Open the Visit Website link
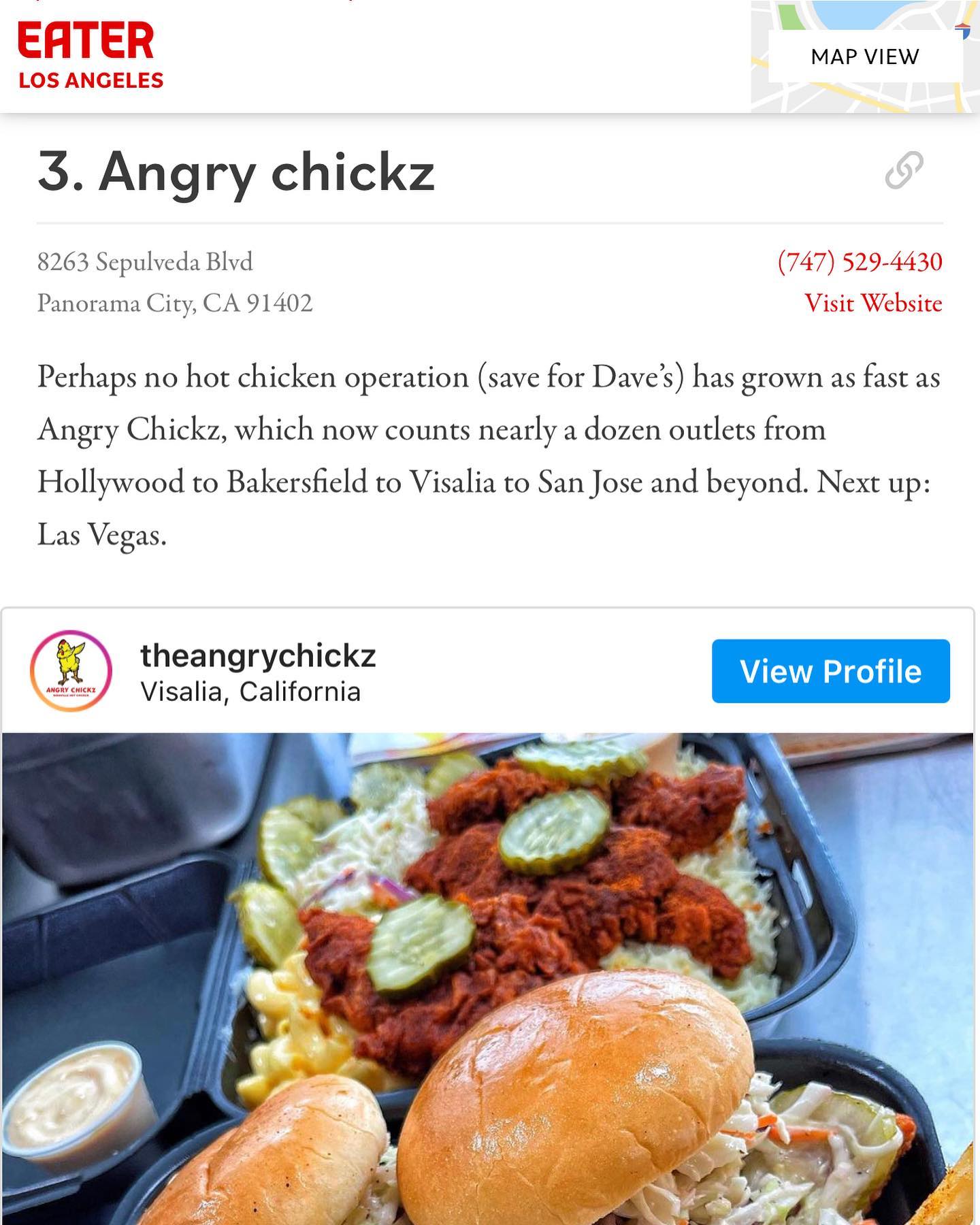Image resolution: width=980 pixels, height=1225 pixels. point(873,303)
